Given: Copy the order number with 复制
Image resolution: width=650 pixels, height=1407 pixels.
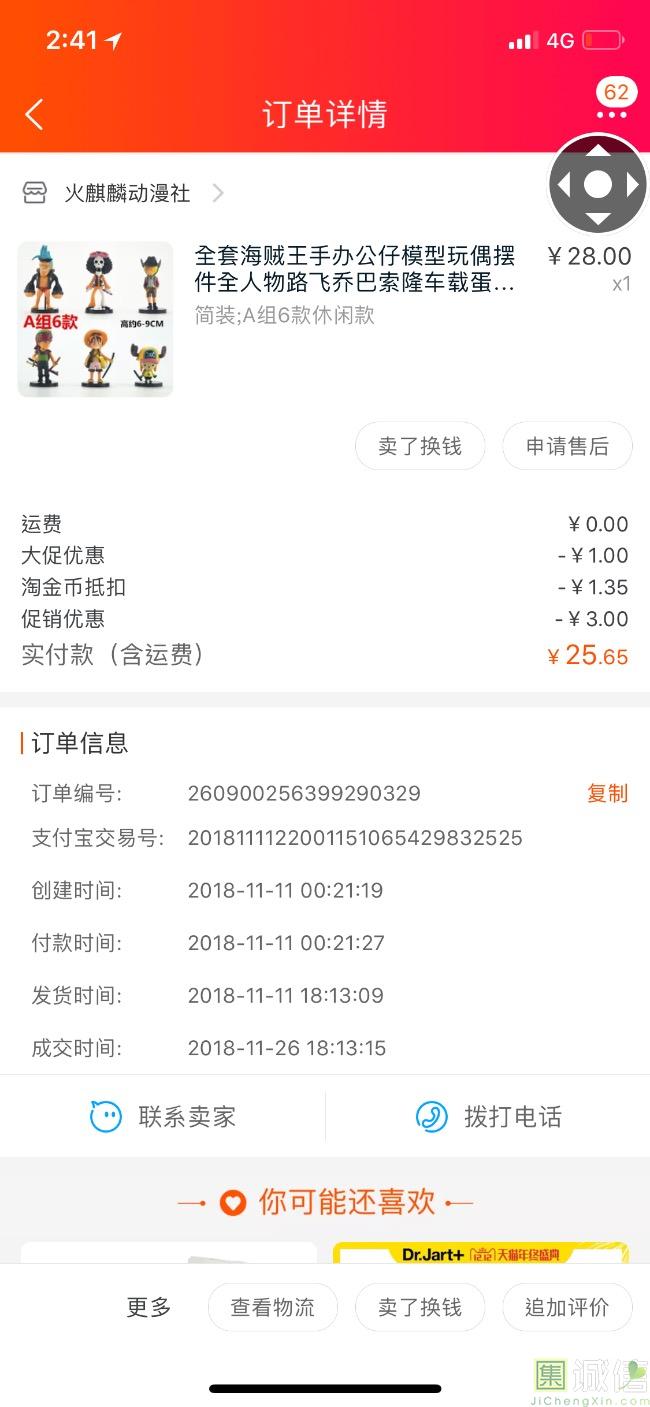Looking at the screenshot, I should click(607, 793).
